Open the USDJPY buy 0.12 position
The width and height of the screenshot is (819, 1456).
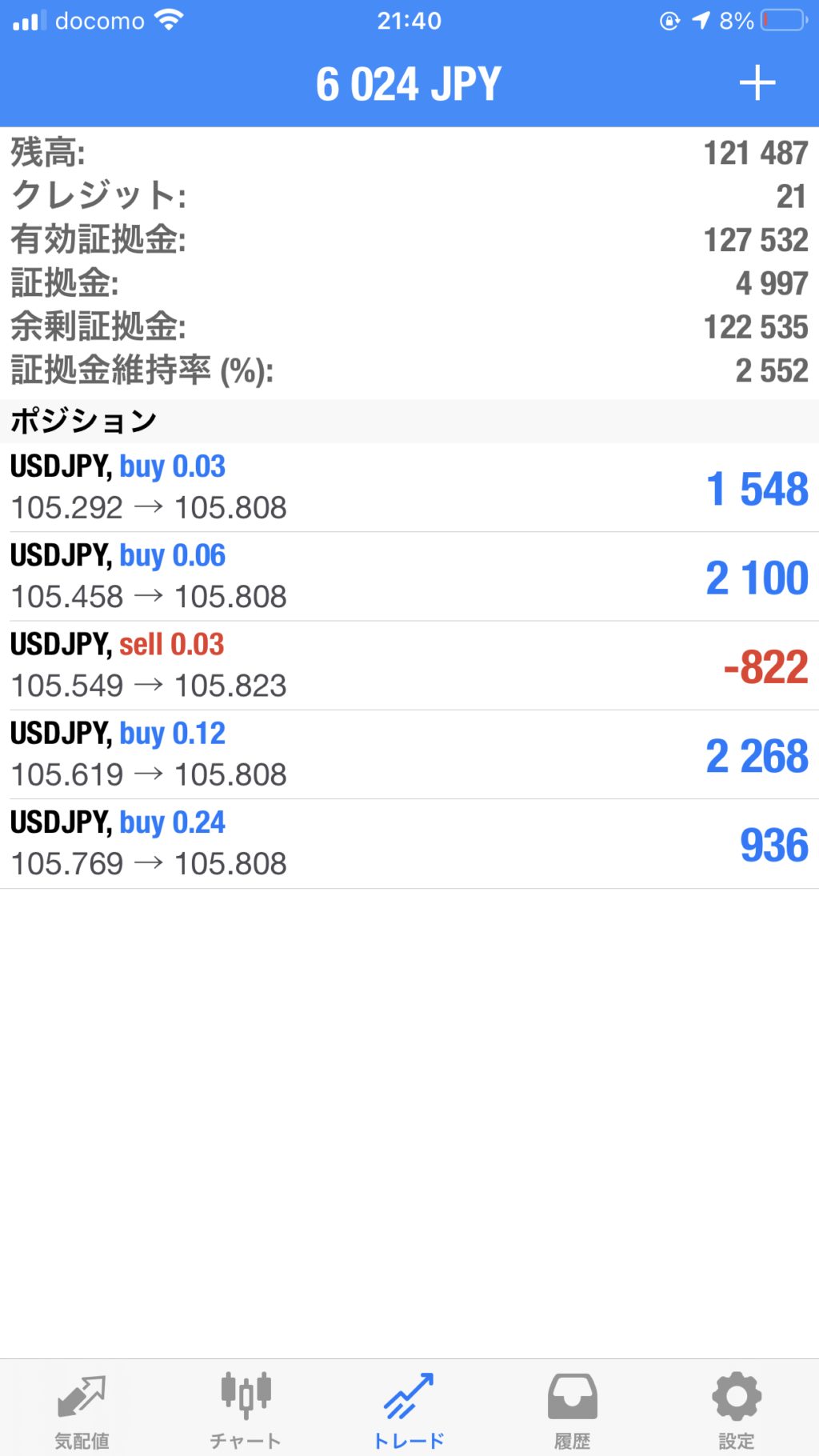pos(409,754)
